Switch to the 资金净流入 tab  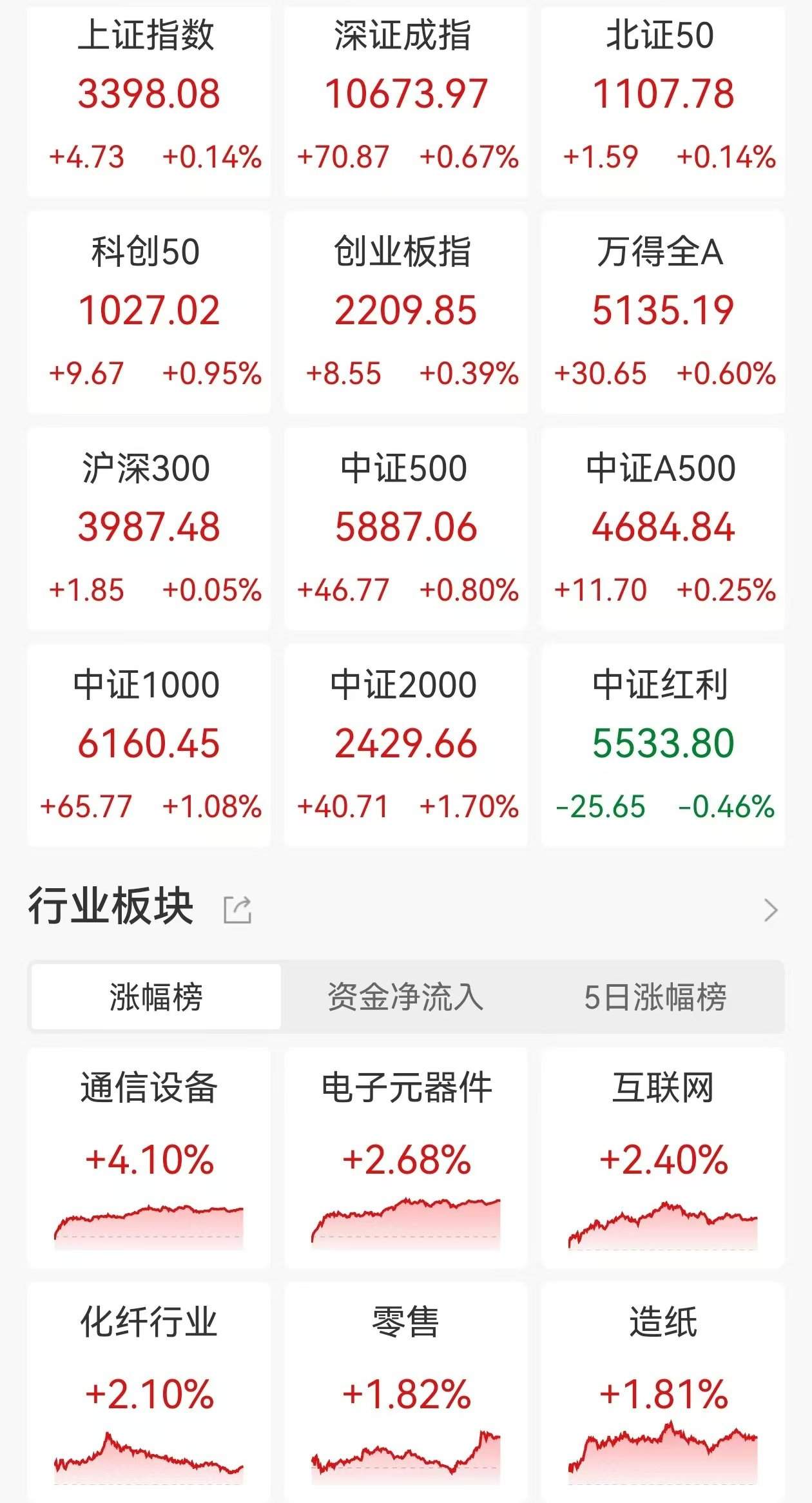405,996
